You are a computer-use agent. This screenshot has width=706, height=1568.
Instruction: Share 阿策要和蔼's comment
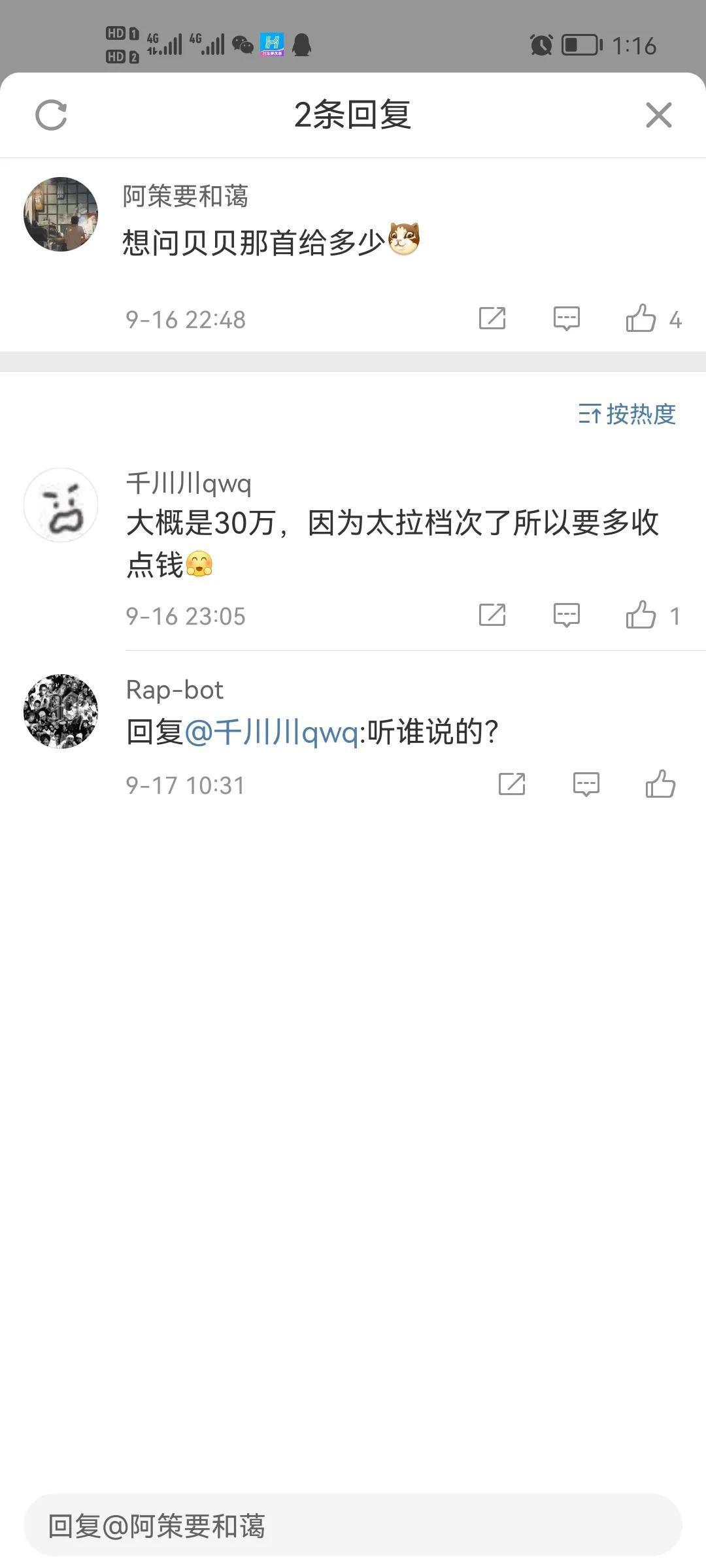(x=492, y=318)
